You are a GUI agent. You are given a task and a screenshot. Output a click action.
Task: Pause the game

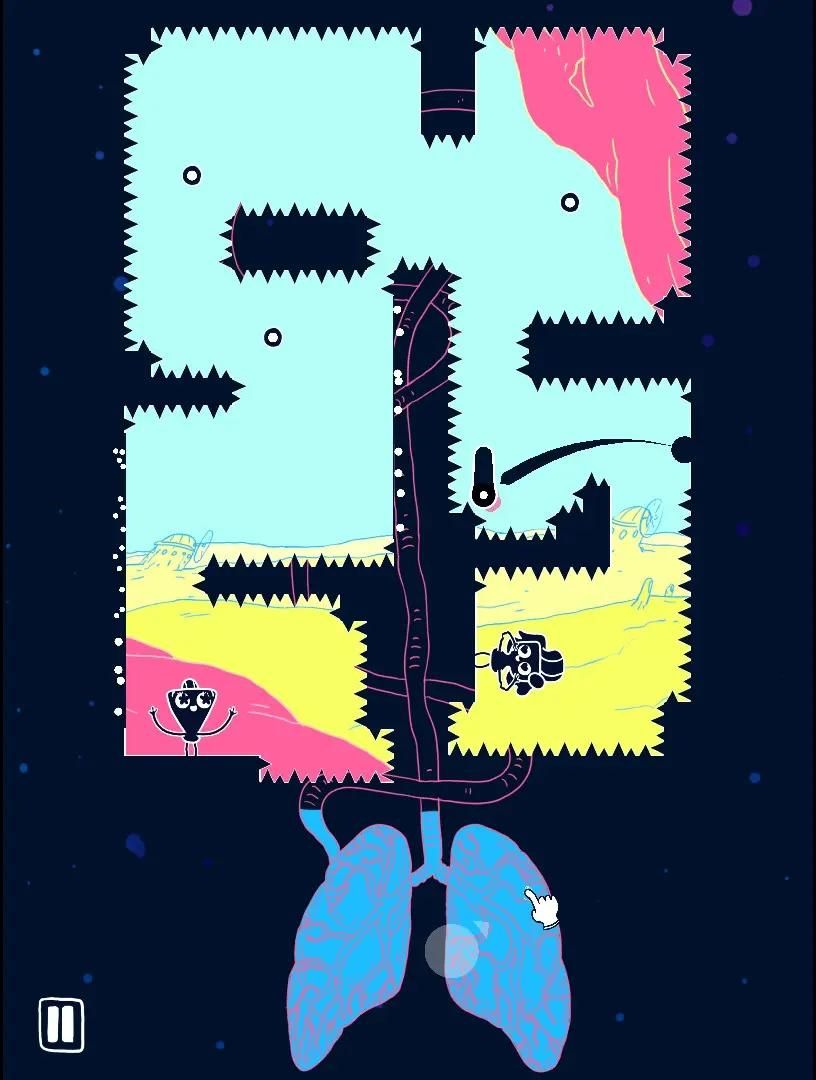click(61, 1025)
